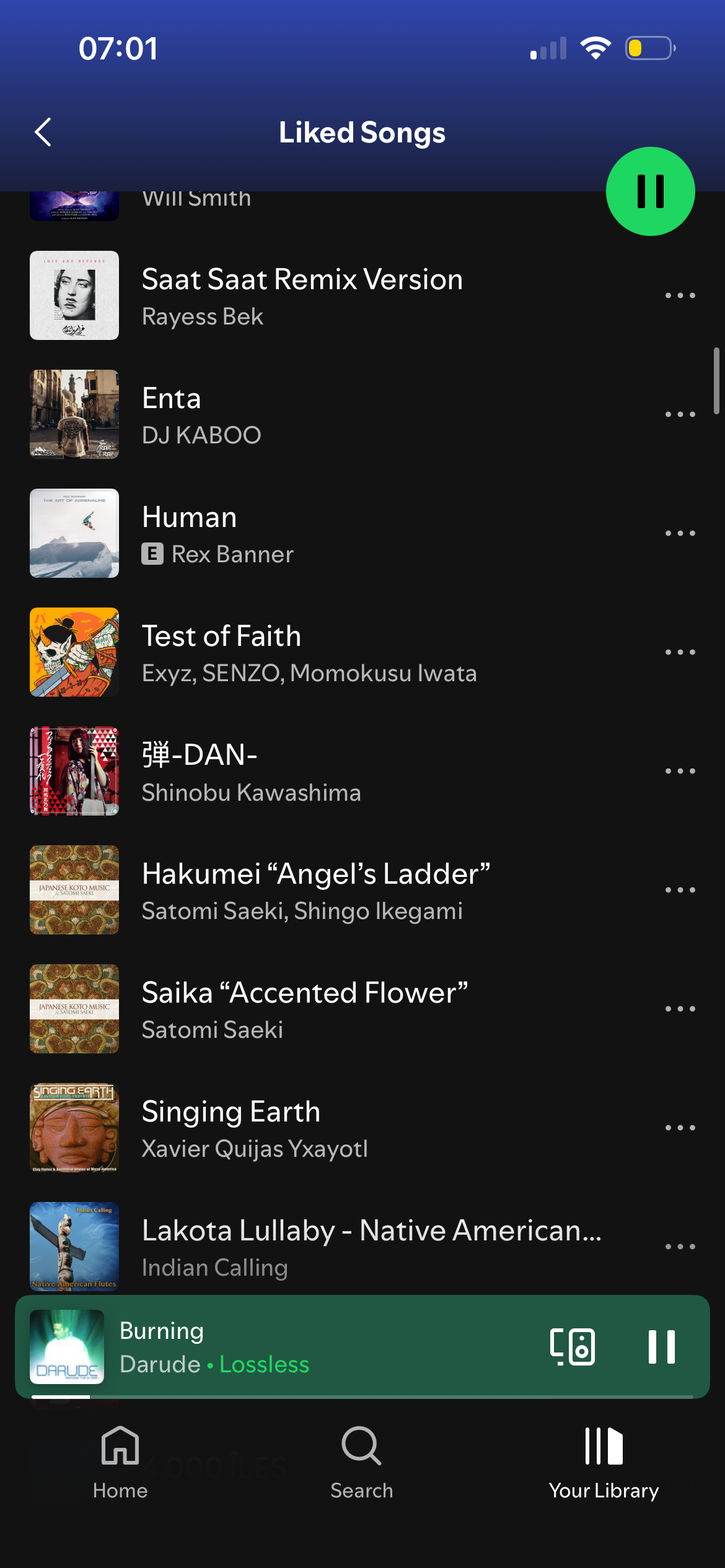Go back from Liked Songs
This screenshot has height=1568, width=725.
(x=43, y=132)
